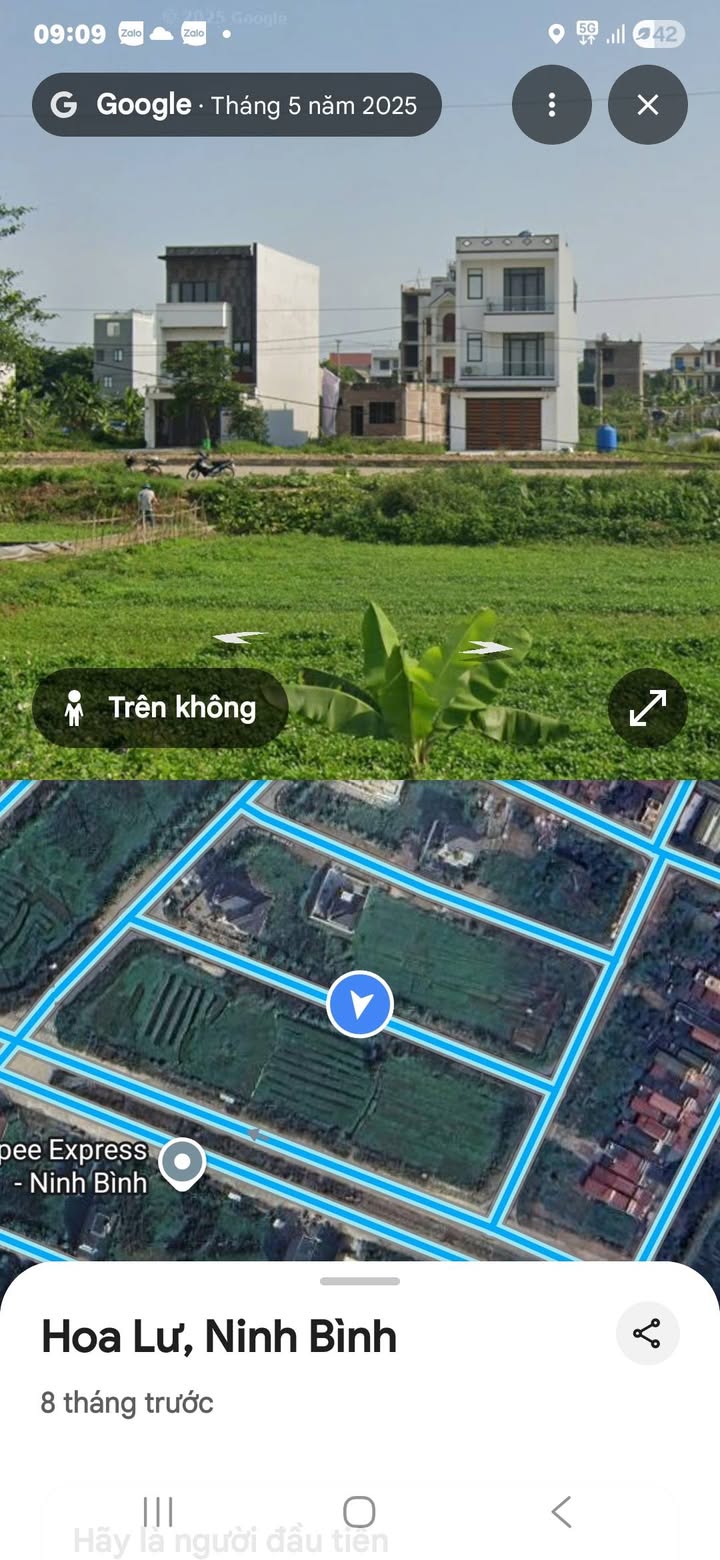Screen dimensions: 720x1560
Task: Tap the bottom sheet drag handle
Action: point(360,1281)
